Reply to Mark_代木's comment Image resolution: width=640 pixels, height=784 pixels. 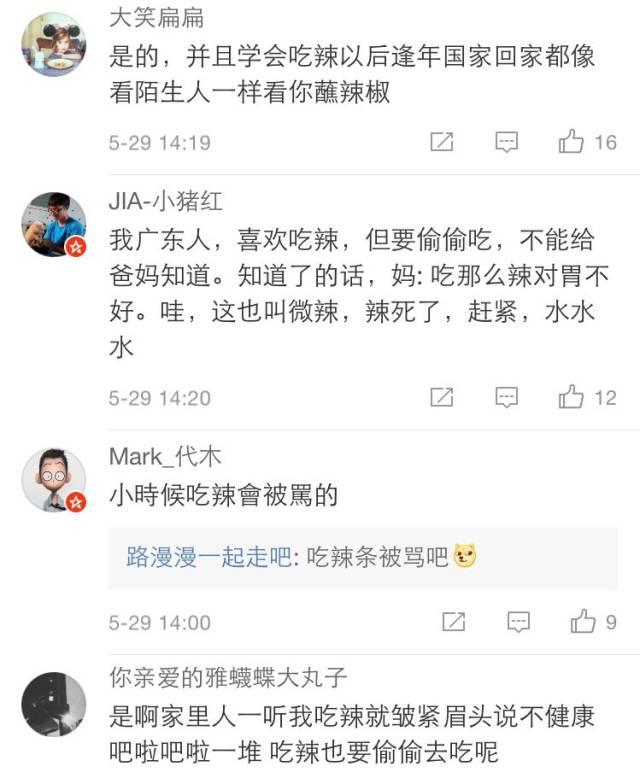coord(518,622)
